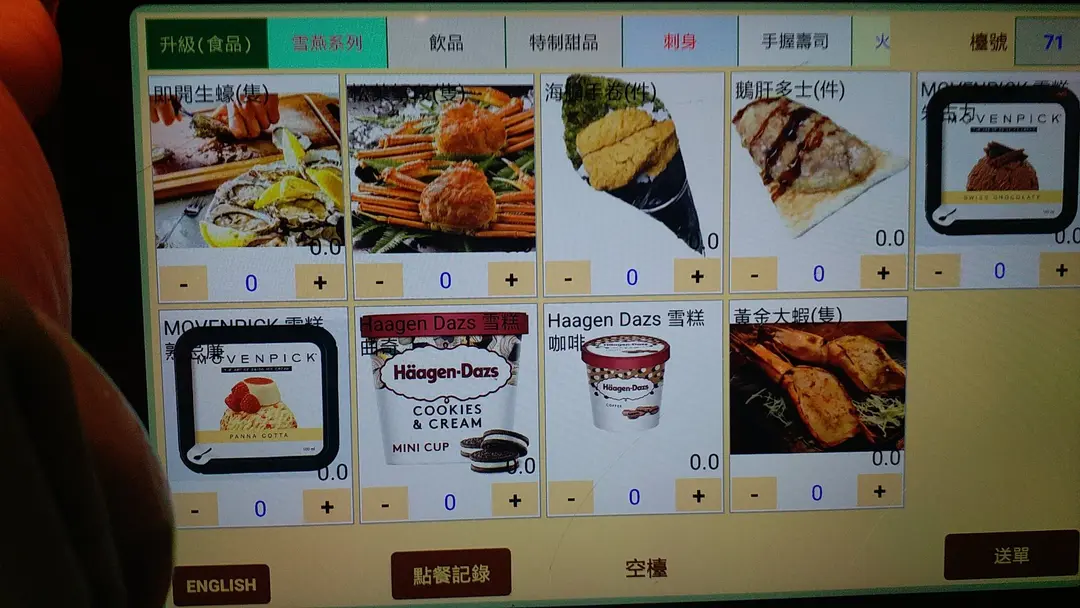Switch to the 手握壽司 tab
This screenshot has width=1080, height=608.
tap(795, 42)
